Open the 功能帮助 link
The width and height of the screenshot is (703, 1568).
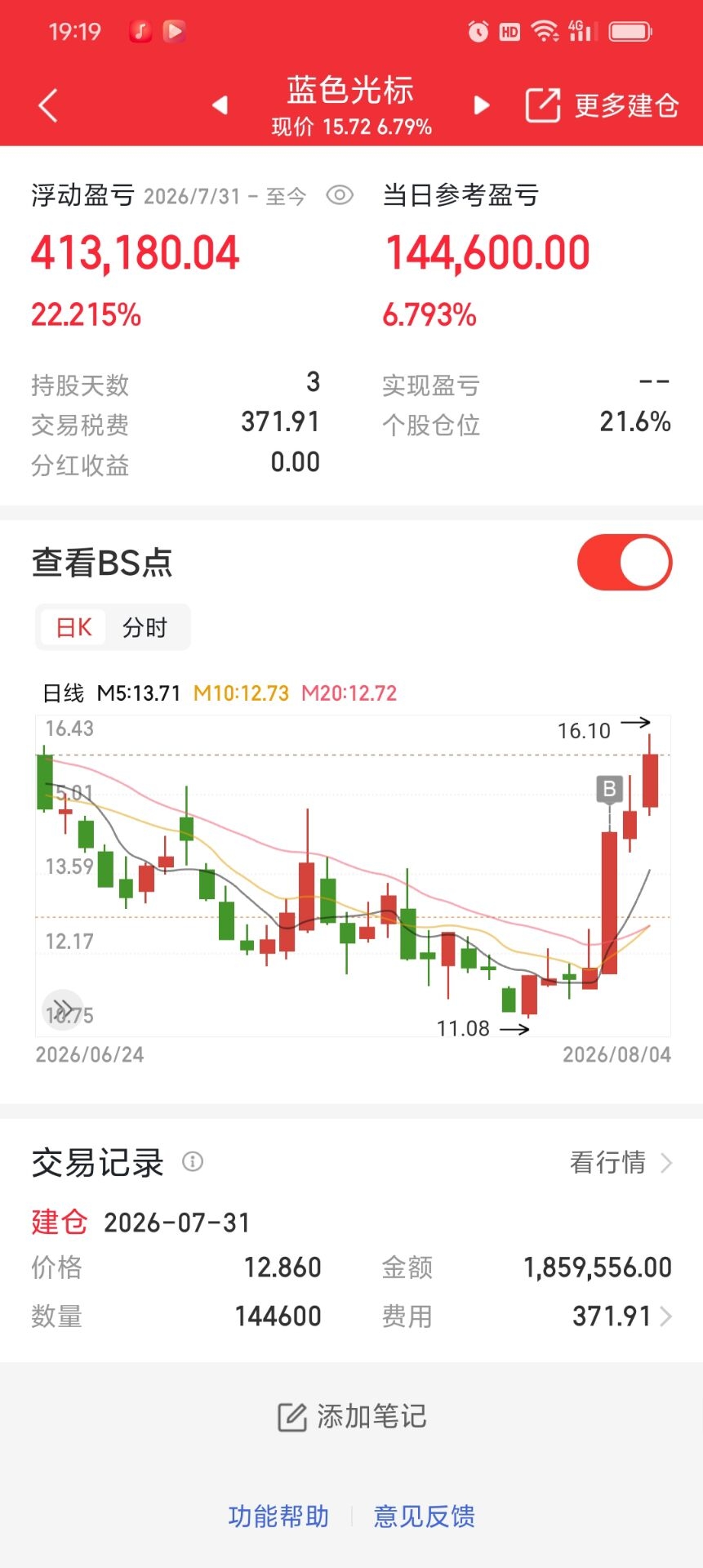(x=278, y=1517)
